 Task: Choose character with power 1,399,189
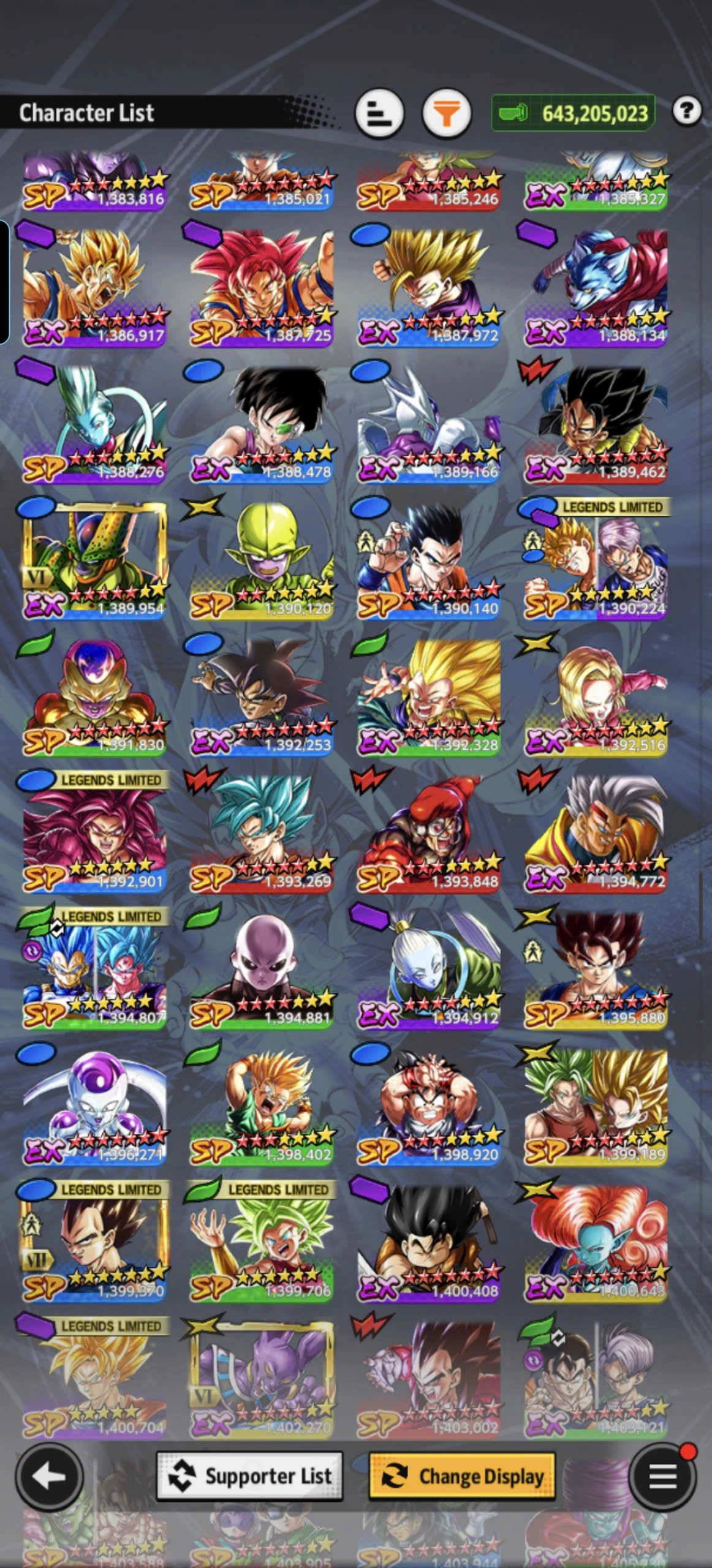point(596,1107)
